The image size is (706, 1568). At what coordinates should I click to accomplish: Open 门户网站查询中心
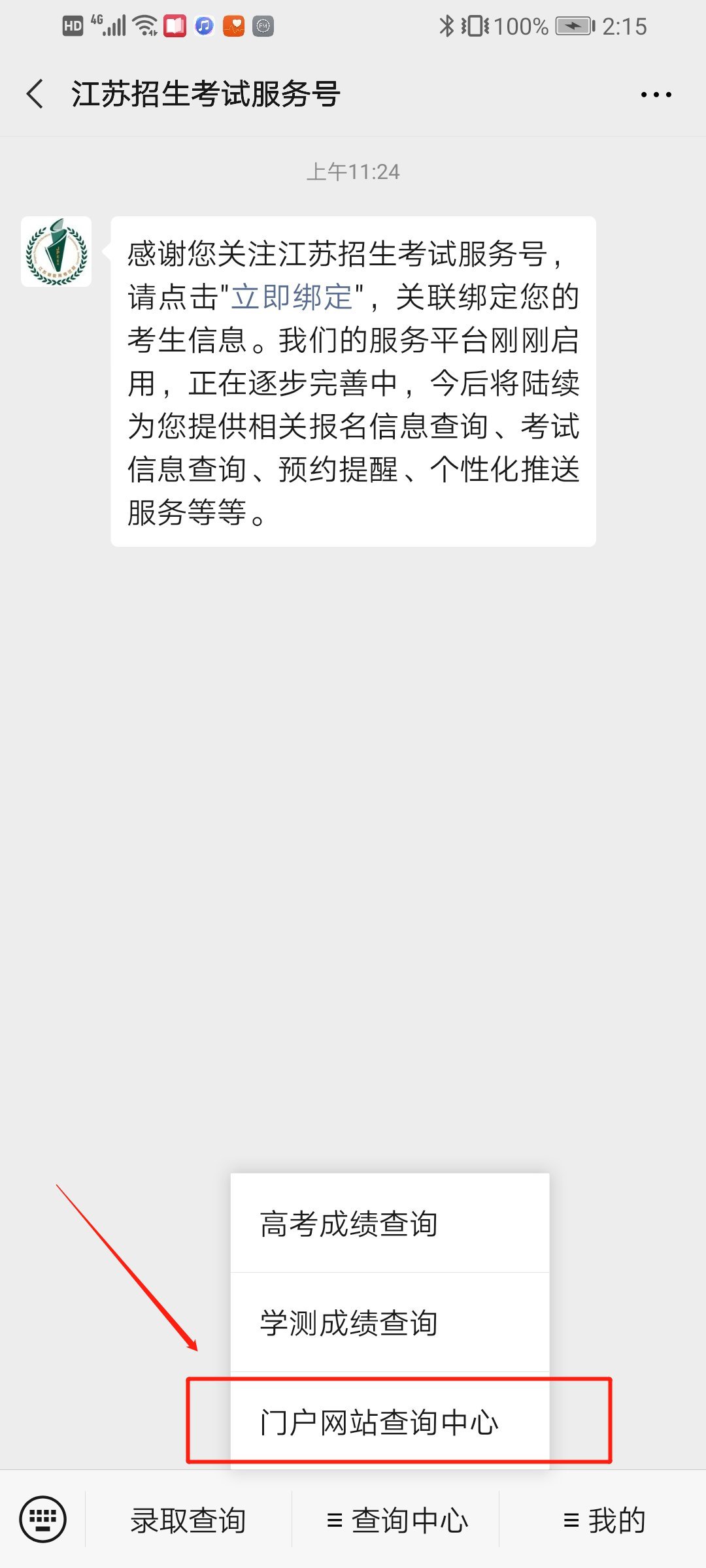coord(390,1422)
